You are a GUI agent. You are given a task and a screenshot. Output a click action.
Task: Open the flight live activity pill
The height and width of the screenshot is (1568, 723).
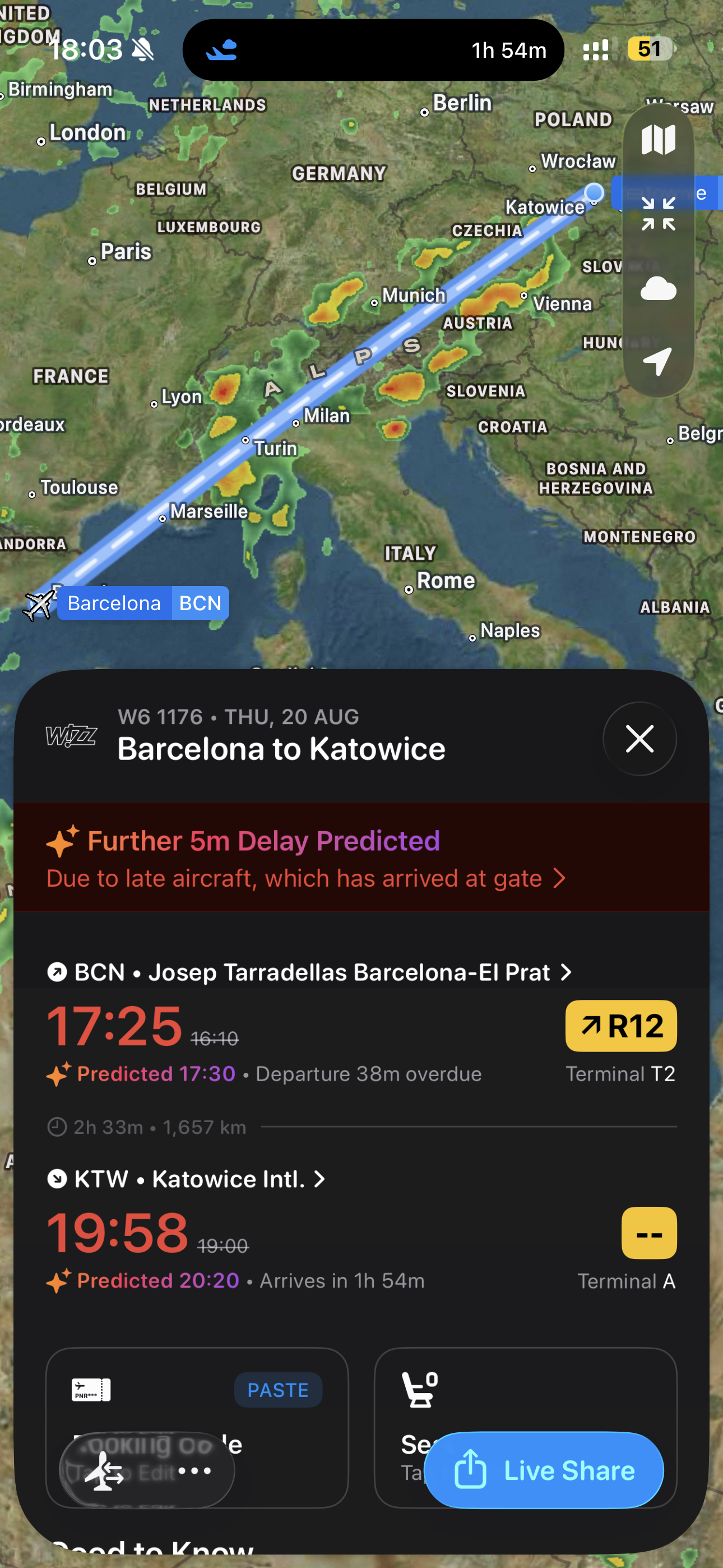pyautogui.click(x=373, y=50)
